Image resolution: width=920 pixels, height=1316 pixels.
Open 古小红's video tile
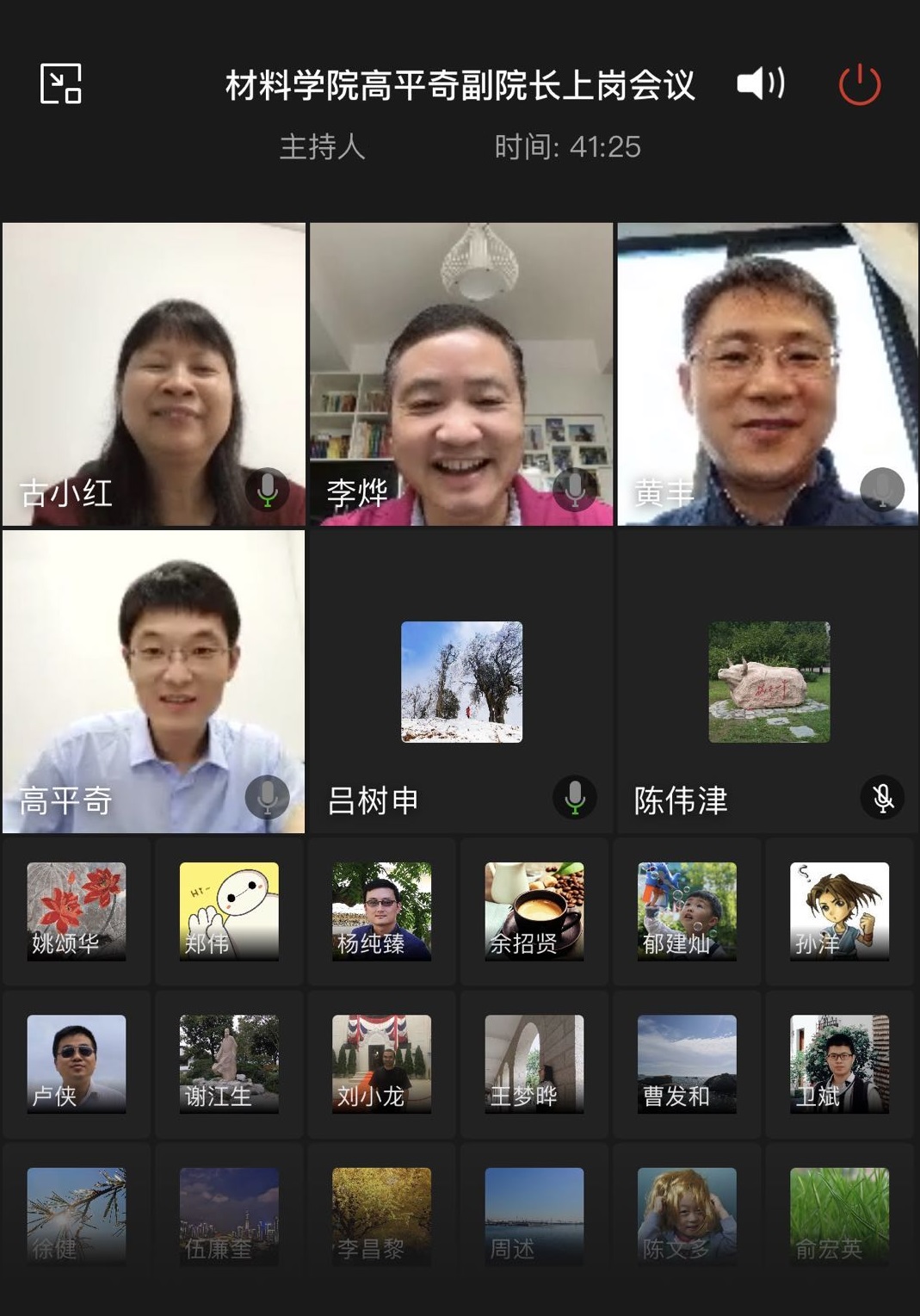click(154, 374)
